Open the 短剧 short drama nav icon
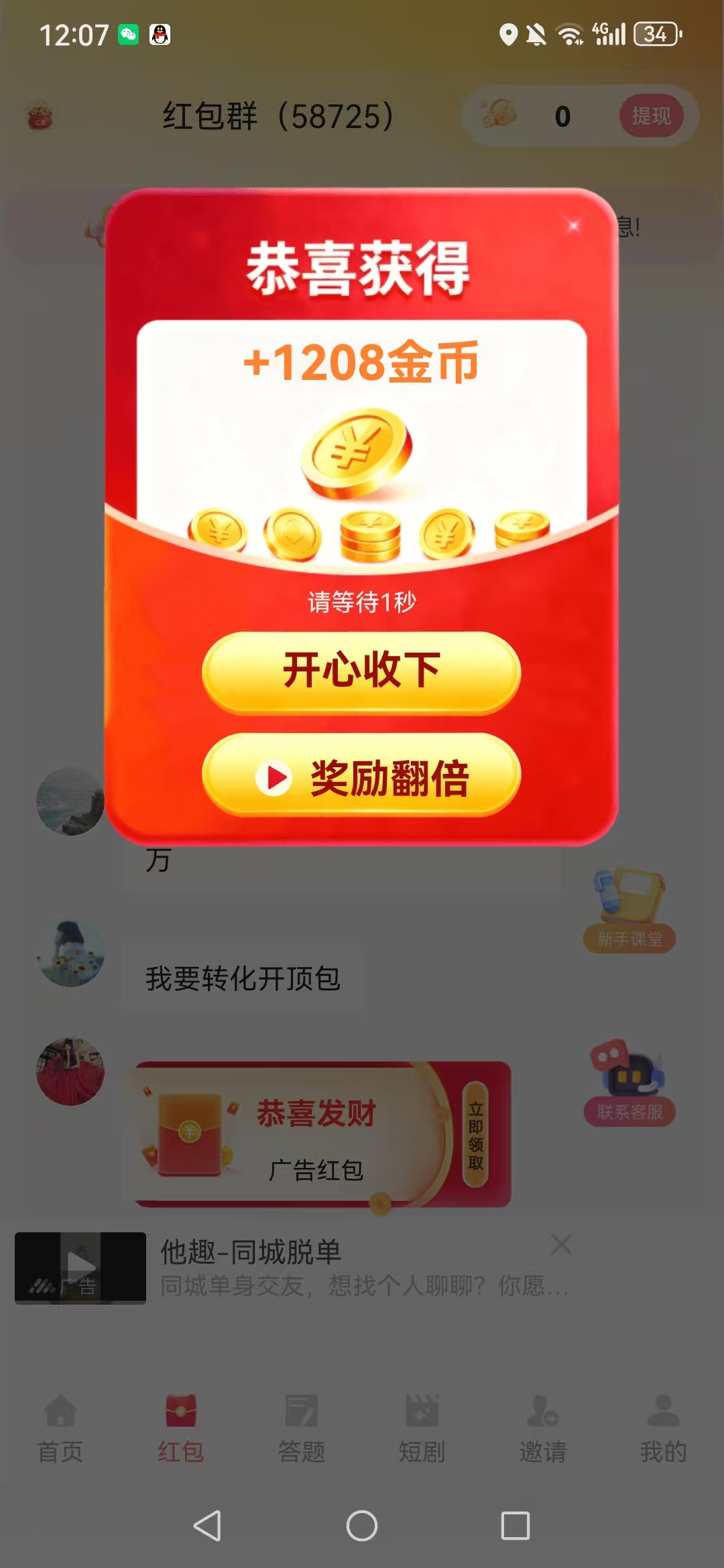This screenshot has width=724, height=1568. tap(422, 1427)
